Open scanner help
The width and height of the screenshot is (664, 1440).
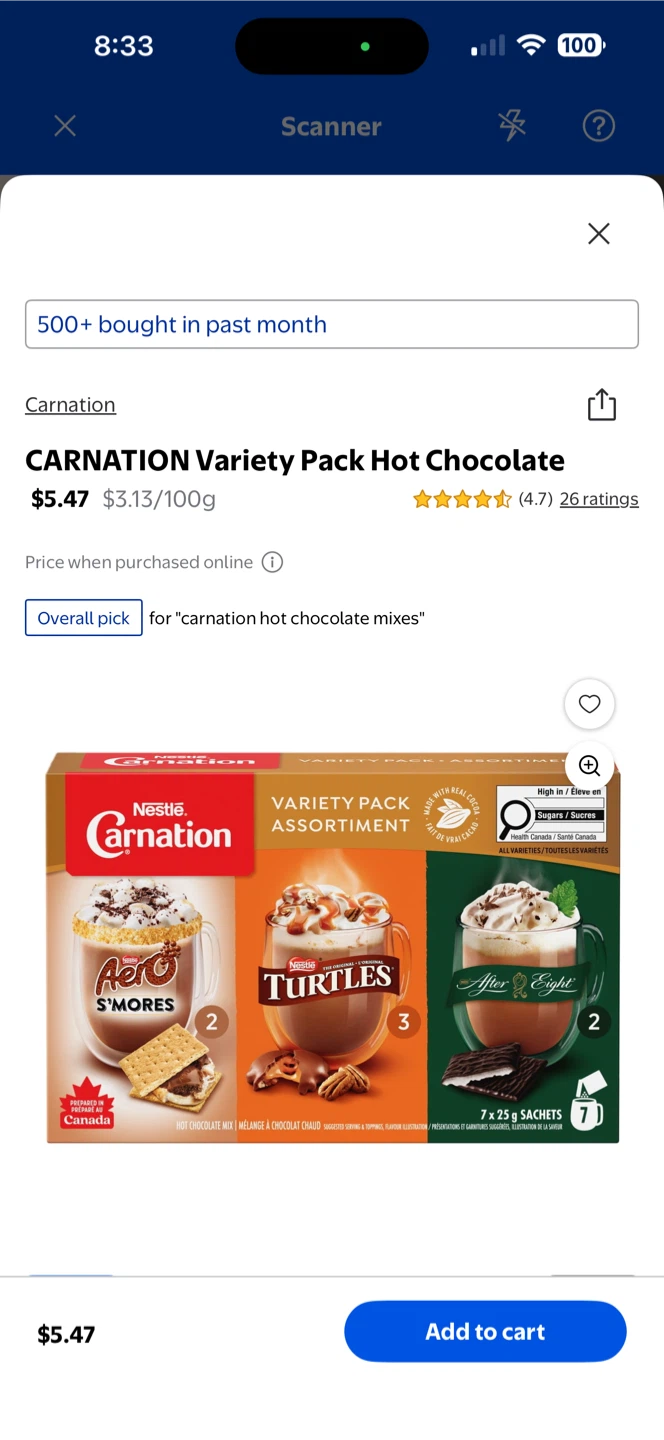click(x=598, y=126)
